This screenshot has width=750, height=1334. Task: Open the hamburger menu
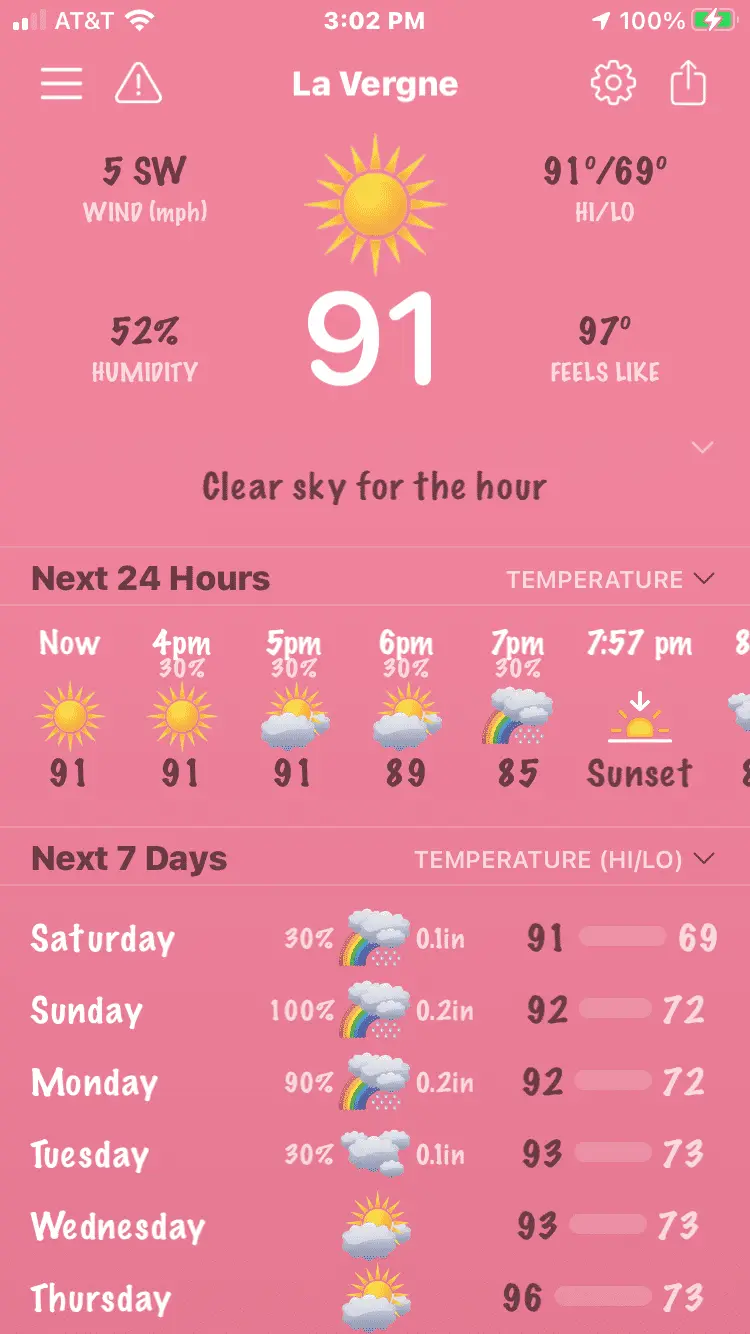point(61,84)
